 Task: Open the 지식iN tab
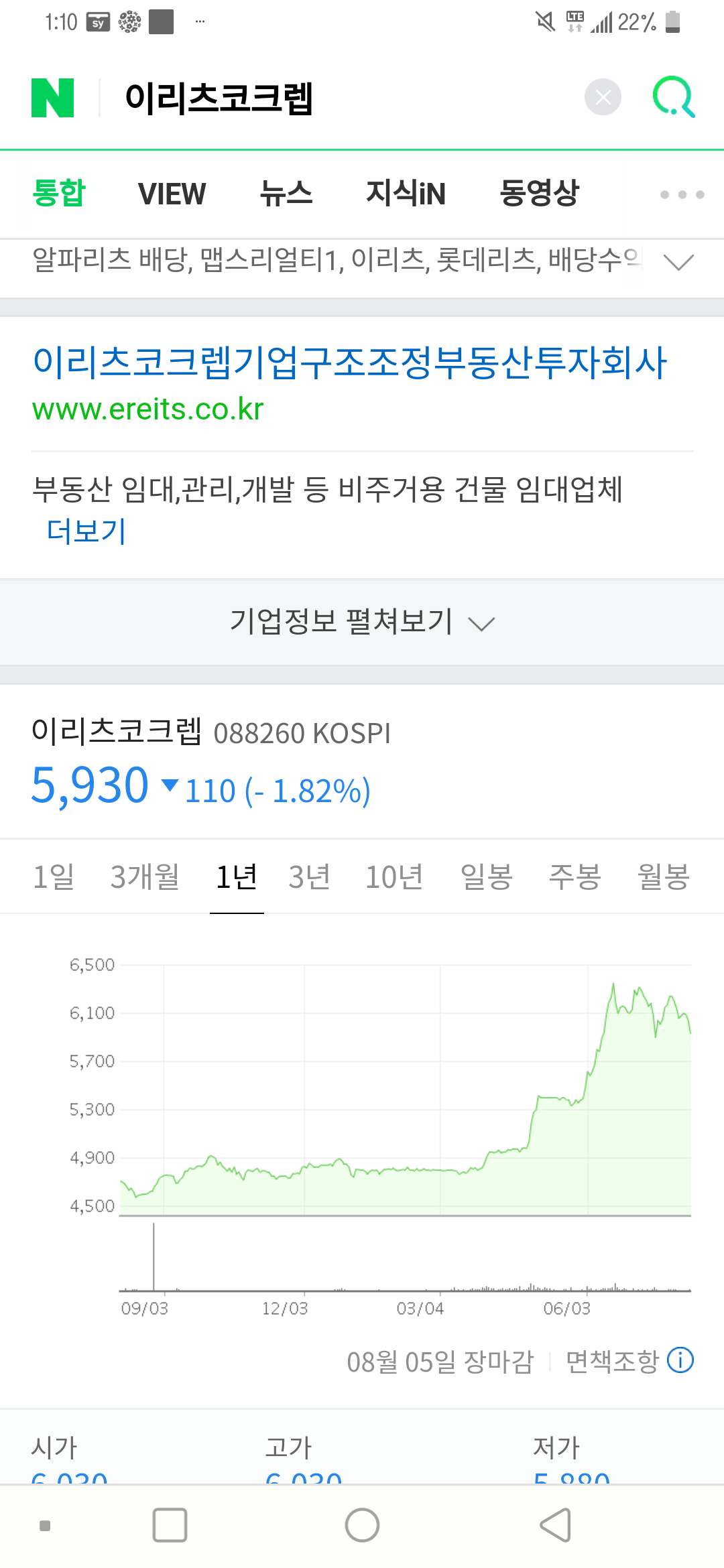[406, 194]
